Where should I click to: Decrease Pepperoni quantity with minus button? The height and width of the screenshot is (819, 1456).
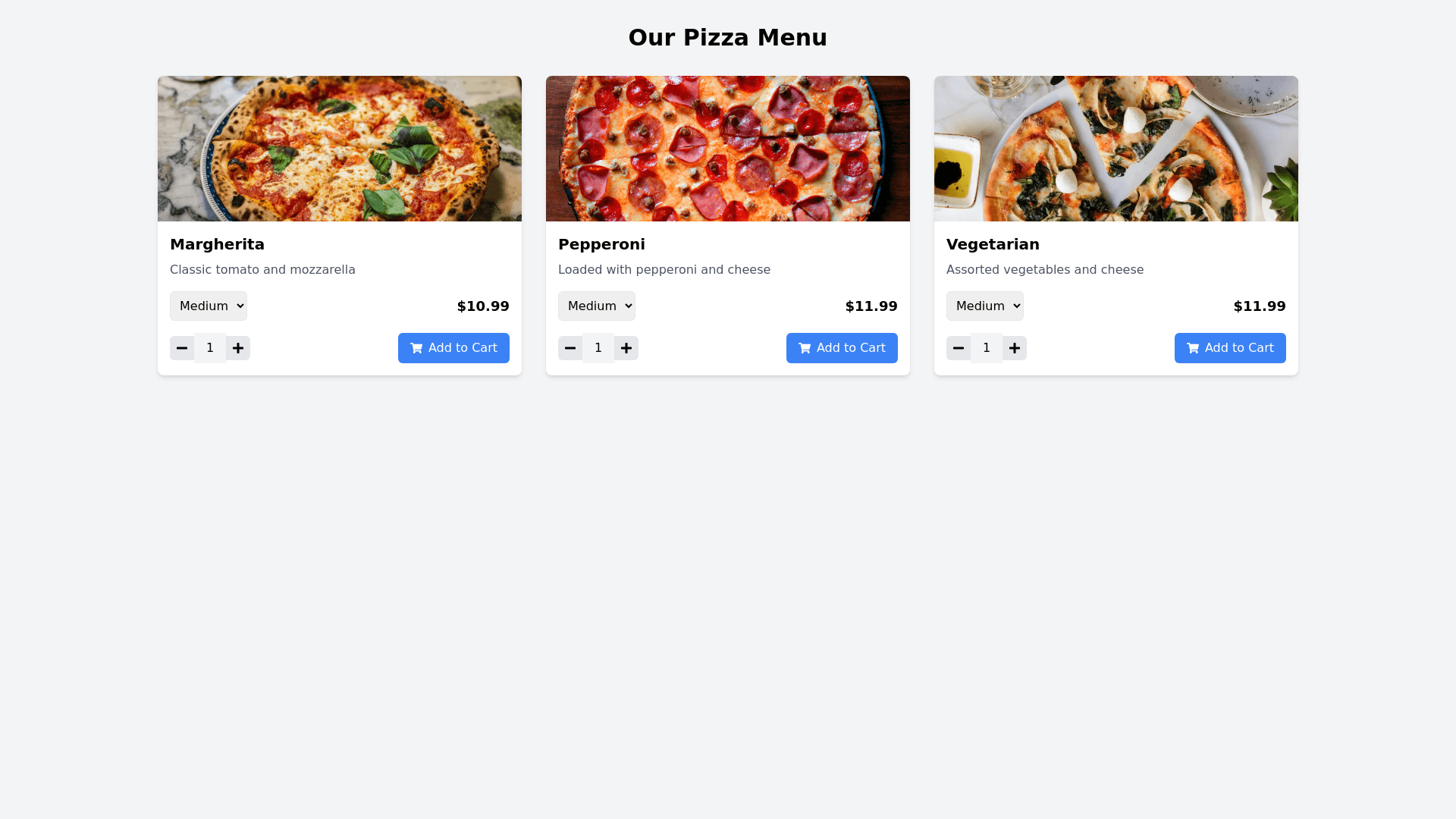tap(570, 348)
